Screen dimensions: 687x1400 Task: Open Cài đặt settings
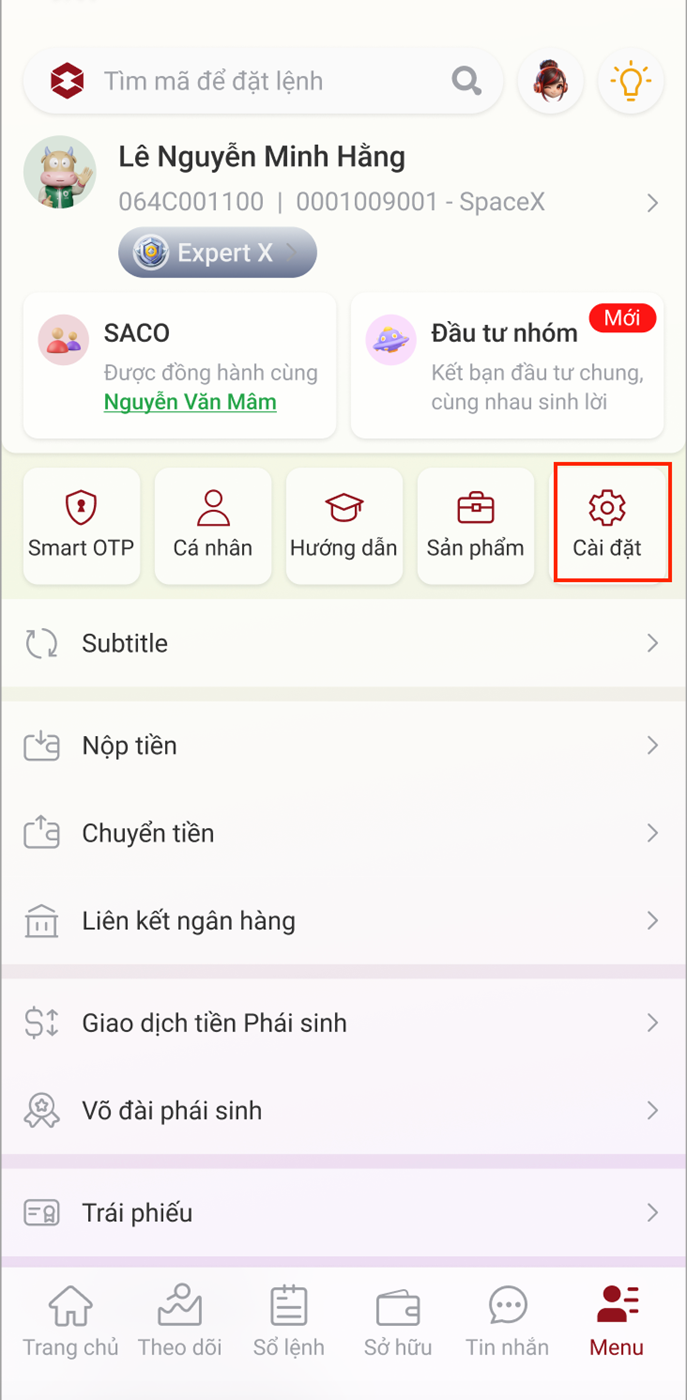tap(607, 526)
